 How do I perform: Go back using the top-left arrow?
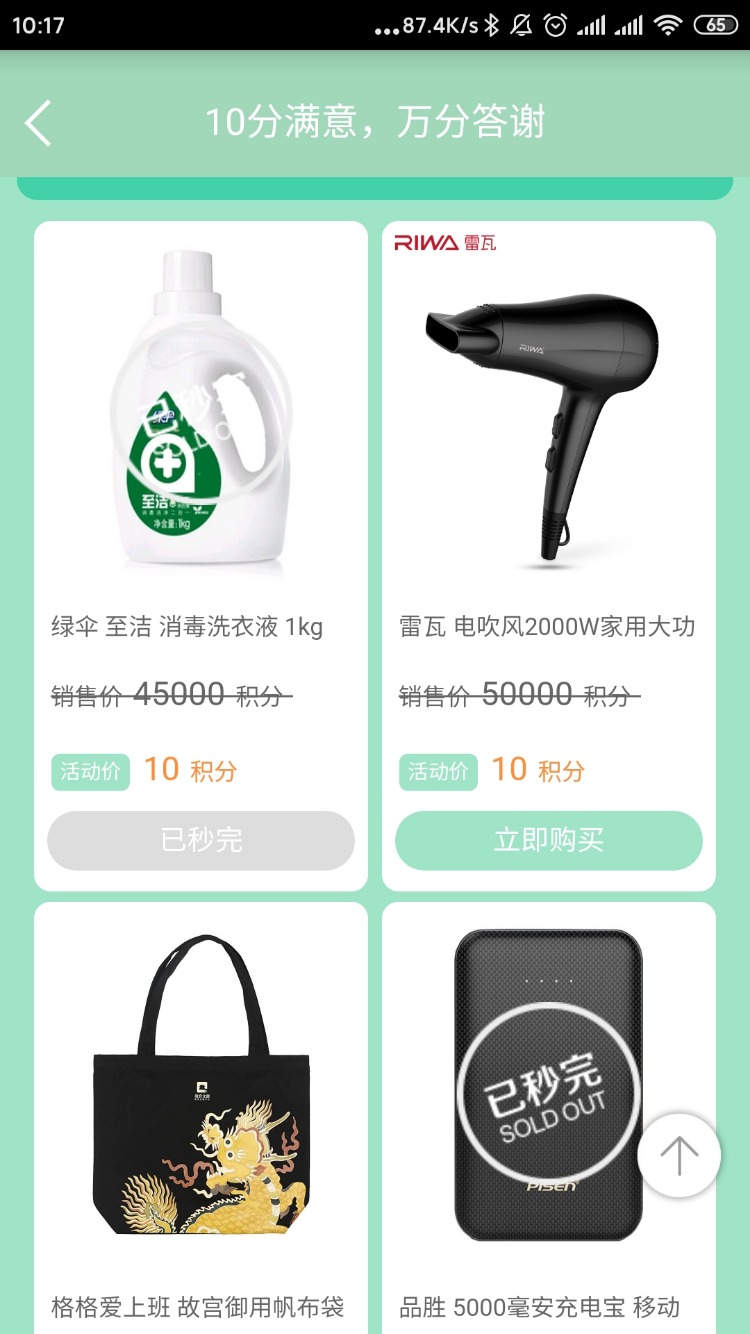tap(38, 123)
